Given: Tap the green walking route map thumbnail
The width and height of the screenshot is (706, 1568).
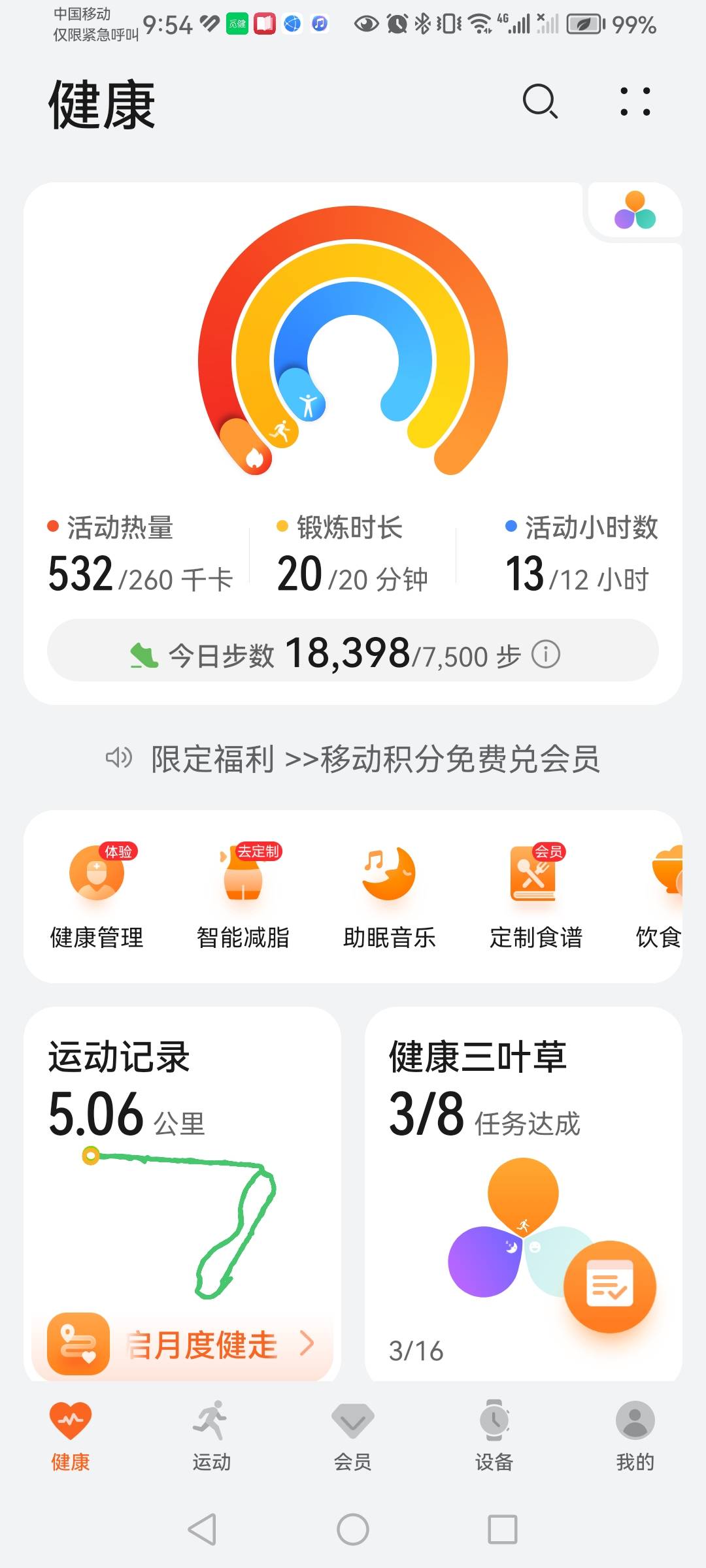Looking at the screenshot, I should tap(190, 1228).
